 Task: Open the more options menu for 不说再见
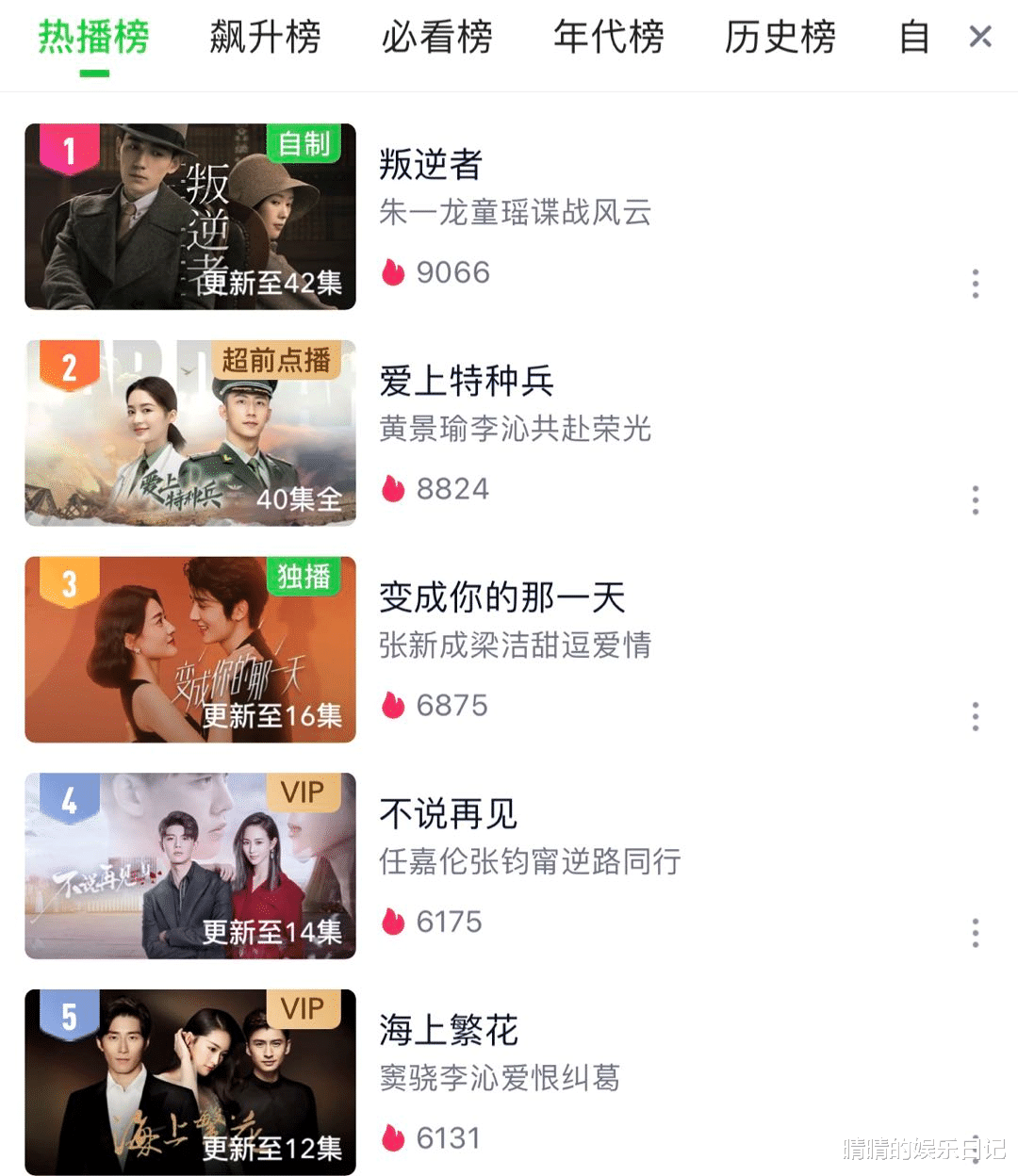pos(975,933)
